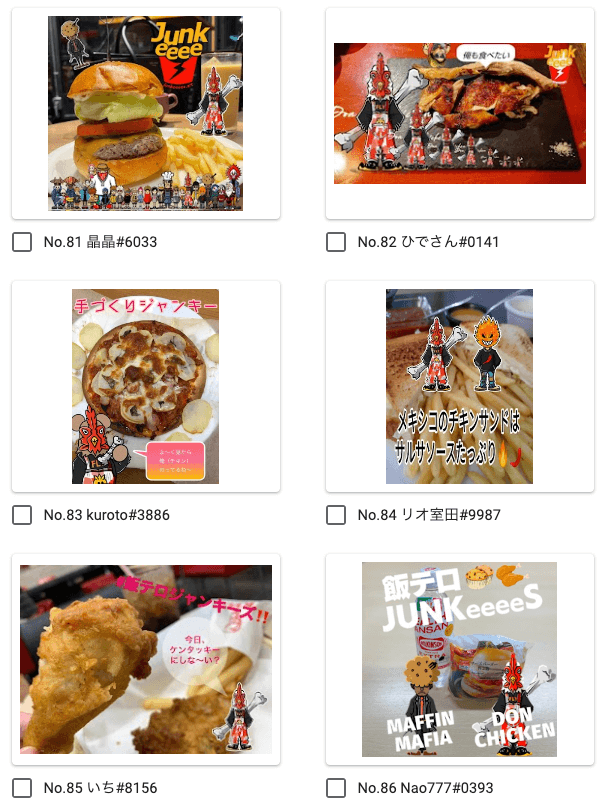Check the box for No.83 kuroto#3886

coord(22,515)
